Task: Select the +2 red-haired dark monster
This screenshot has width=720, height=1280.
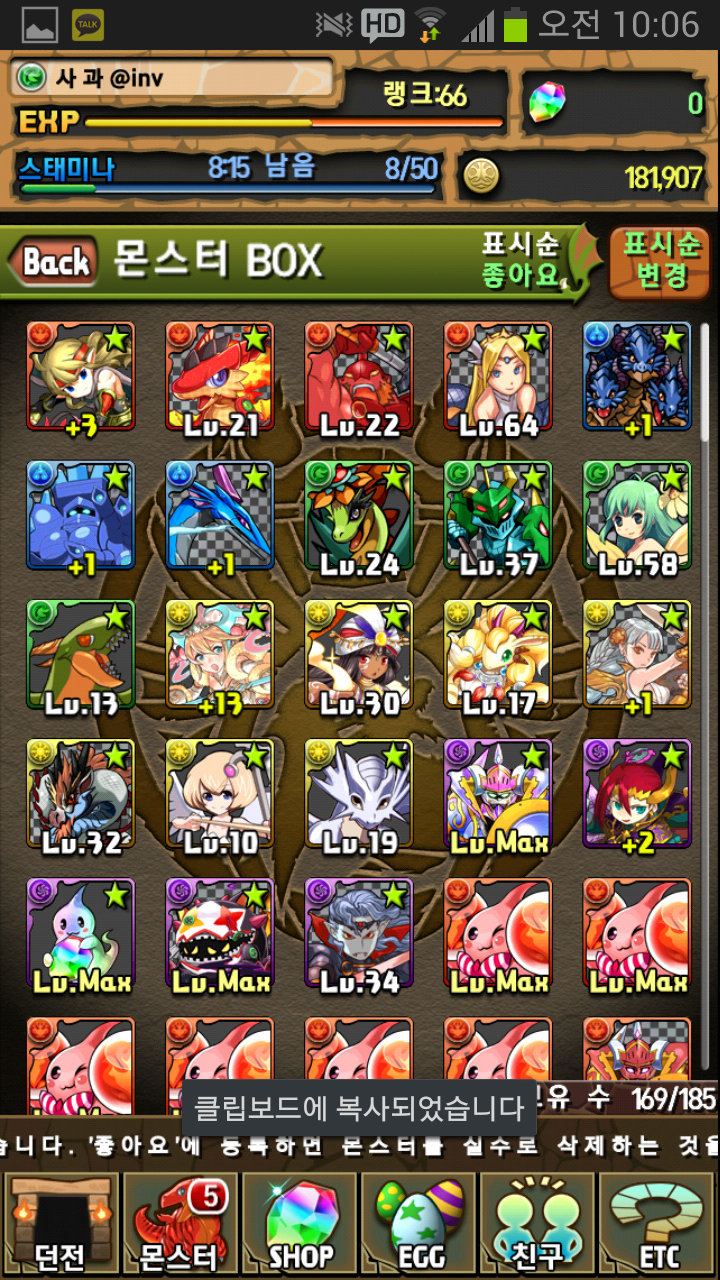Action: (x=637, y=794)
